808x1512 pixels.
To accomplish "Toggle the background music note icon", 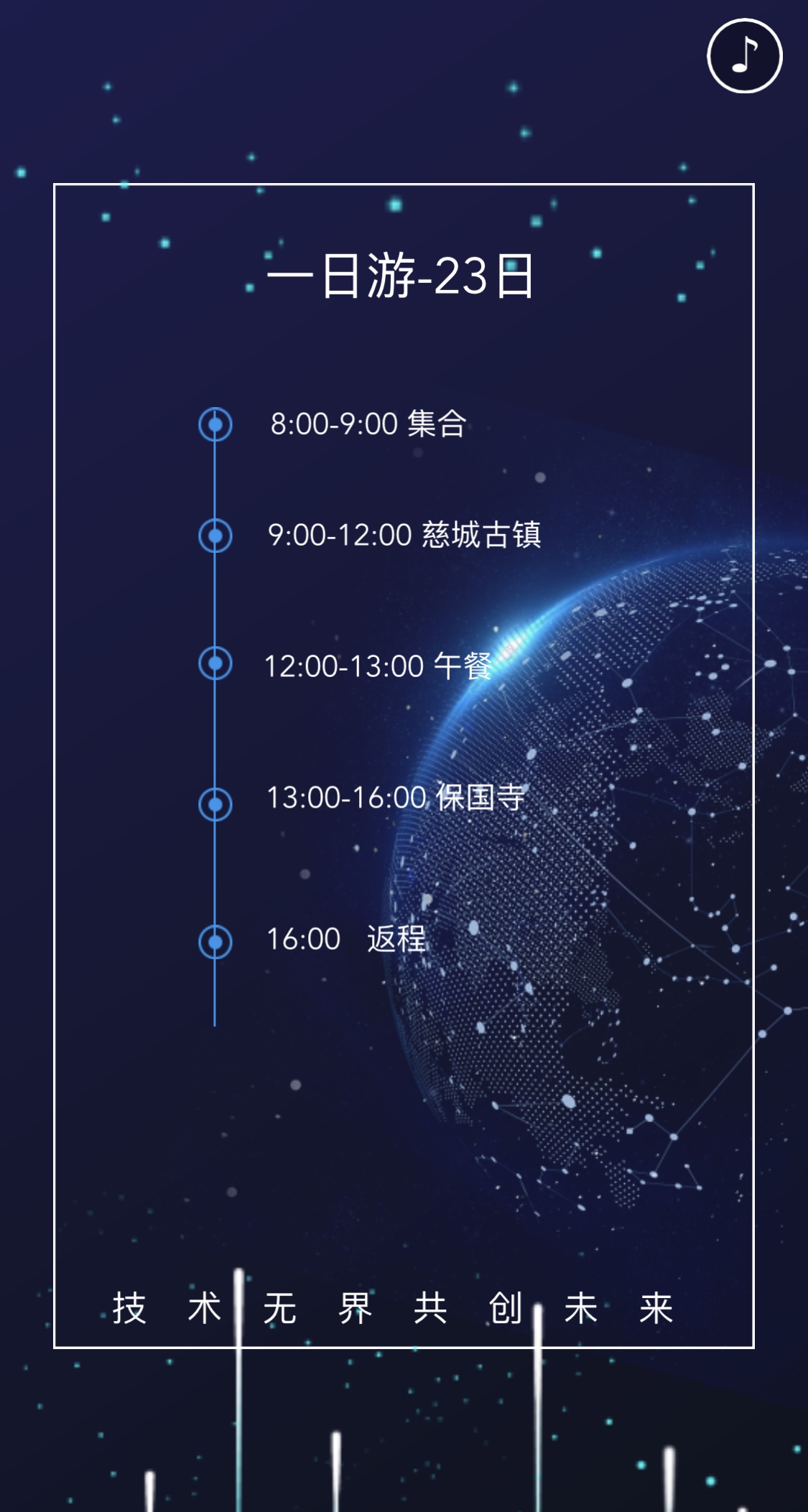I will pyautogui.click(x=744, y=56).
